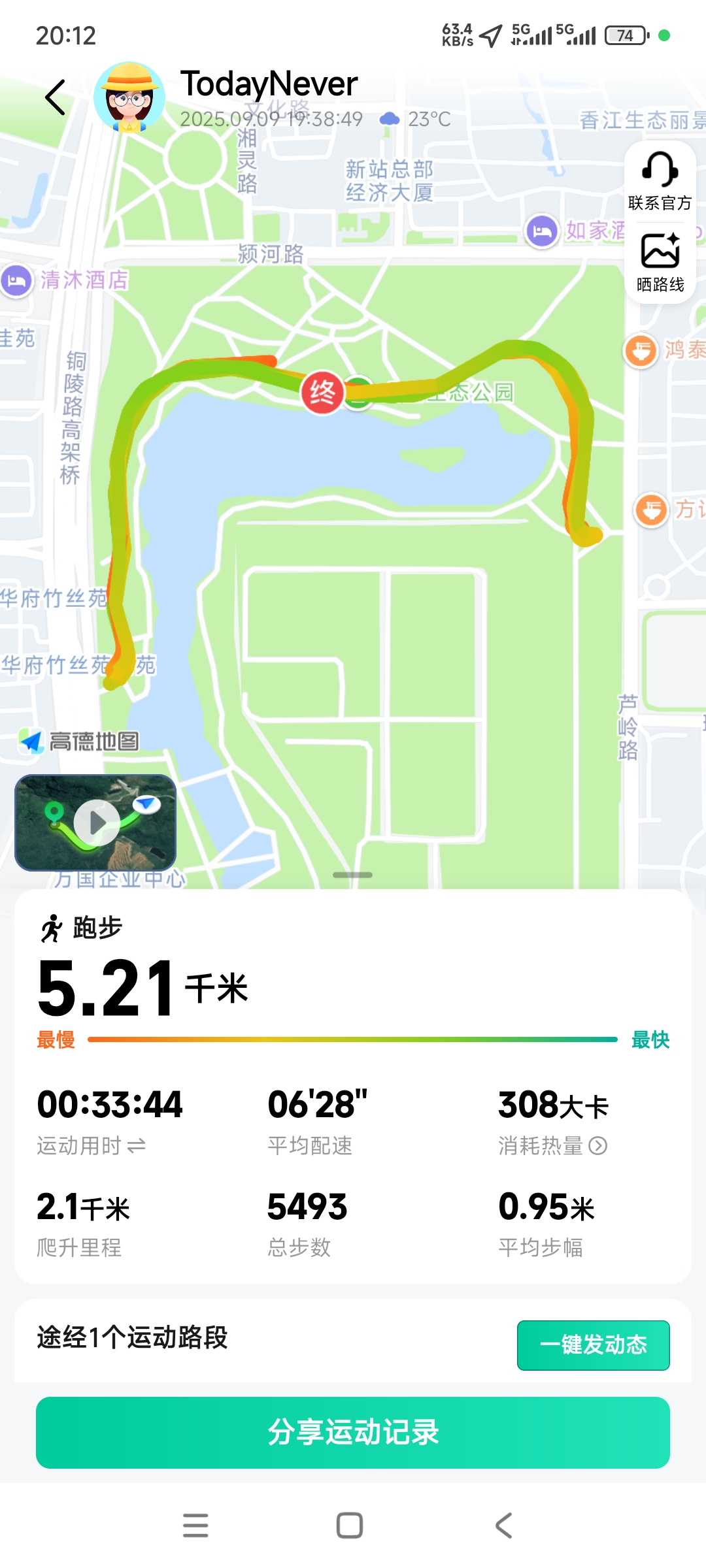Share the workout via 分享运动记录
Screen dimensions: 706x1568
(x=353, y=1432)
